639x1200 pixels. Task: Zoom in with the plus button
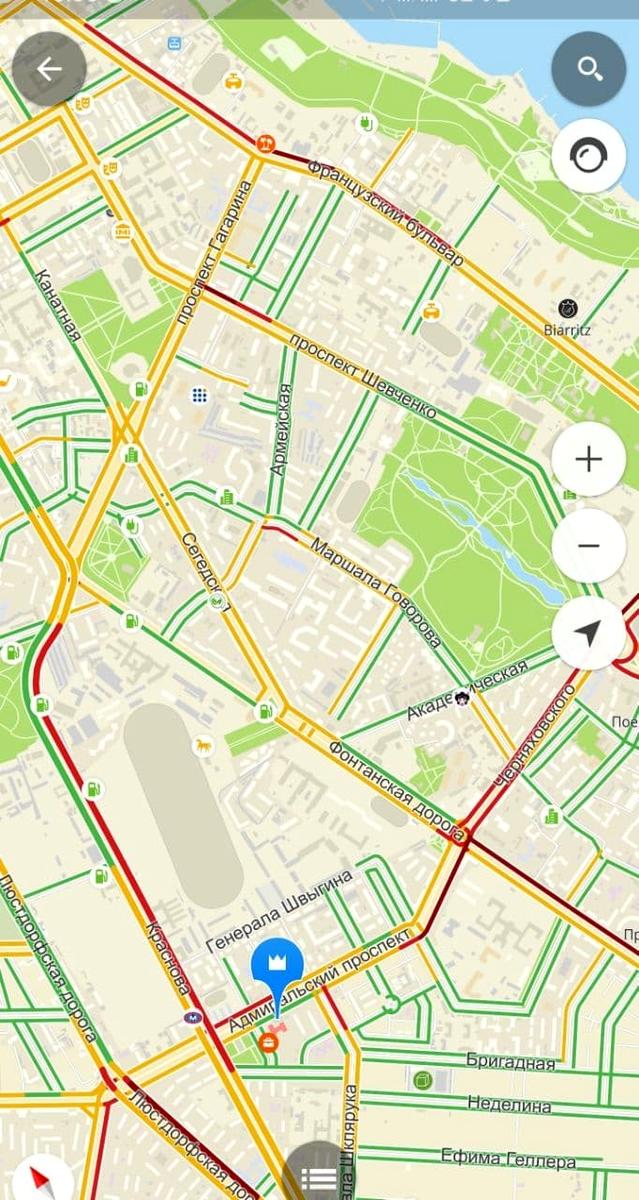[x=589, y=459]
